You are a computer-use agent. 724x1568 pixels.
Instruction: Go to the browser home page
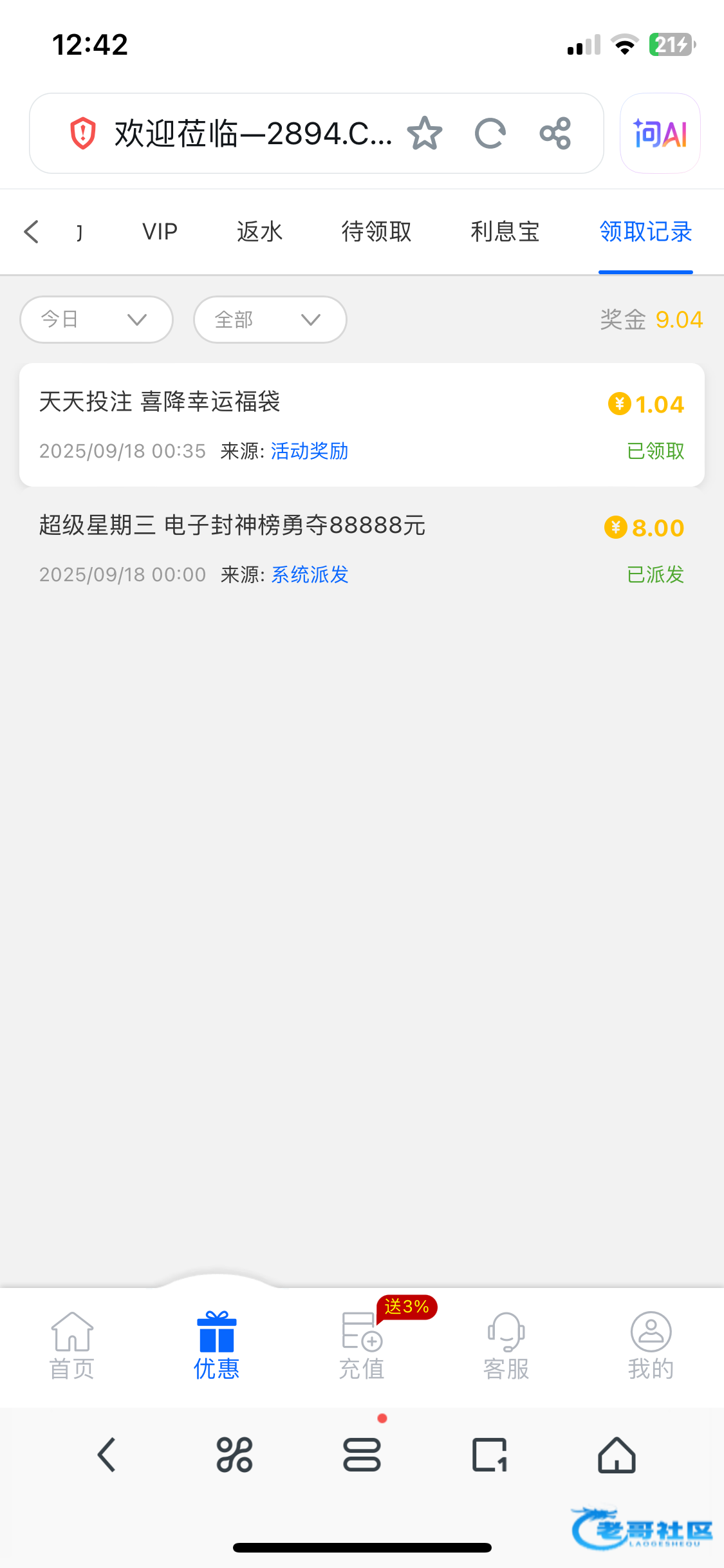tap(617, 1455)
